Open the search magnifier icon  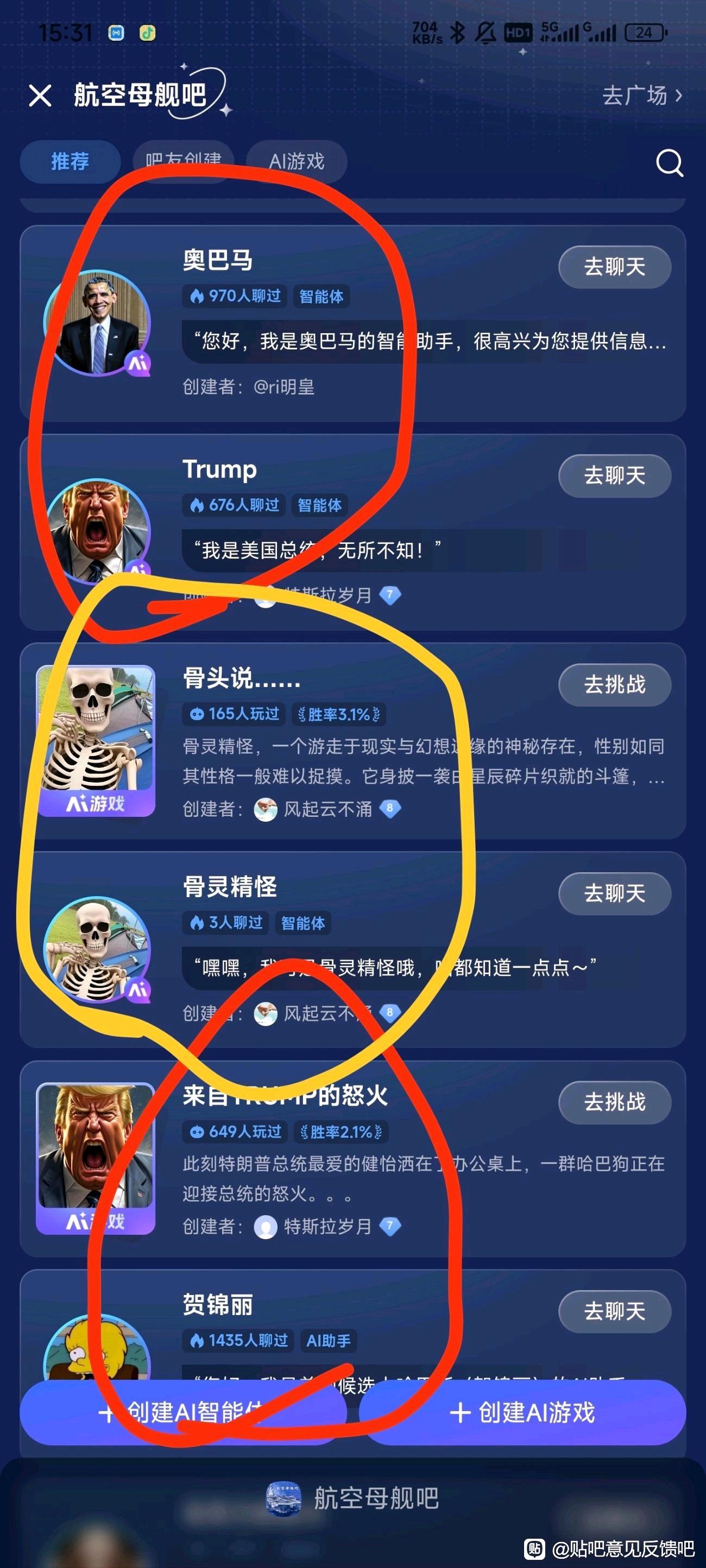coord(669,162)
